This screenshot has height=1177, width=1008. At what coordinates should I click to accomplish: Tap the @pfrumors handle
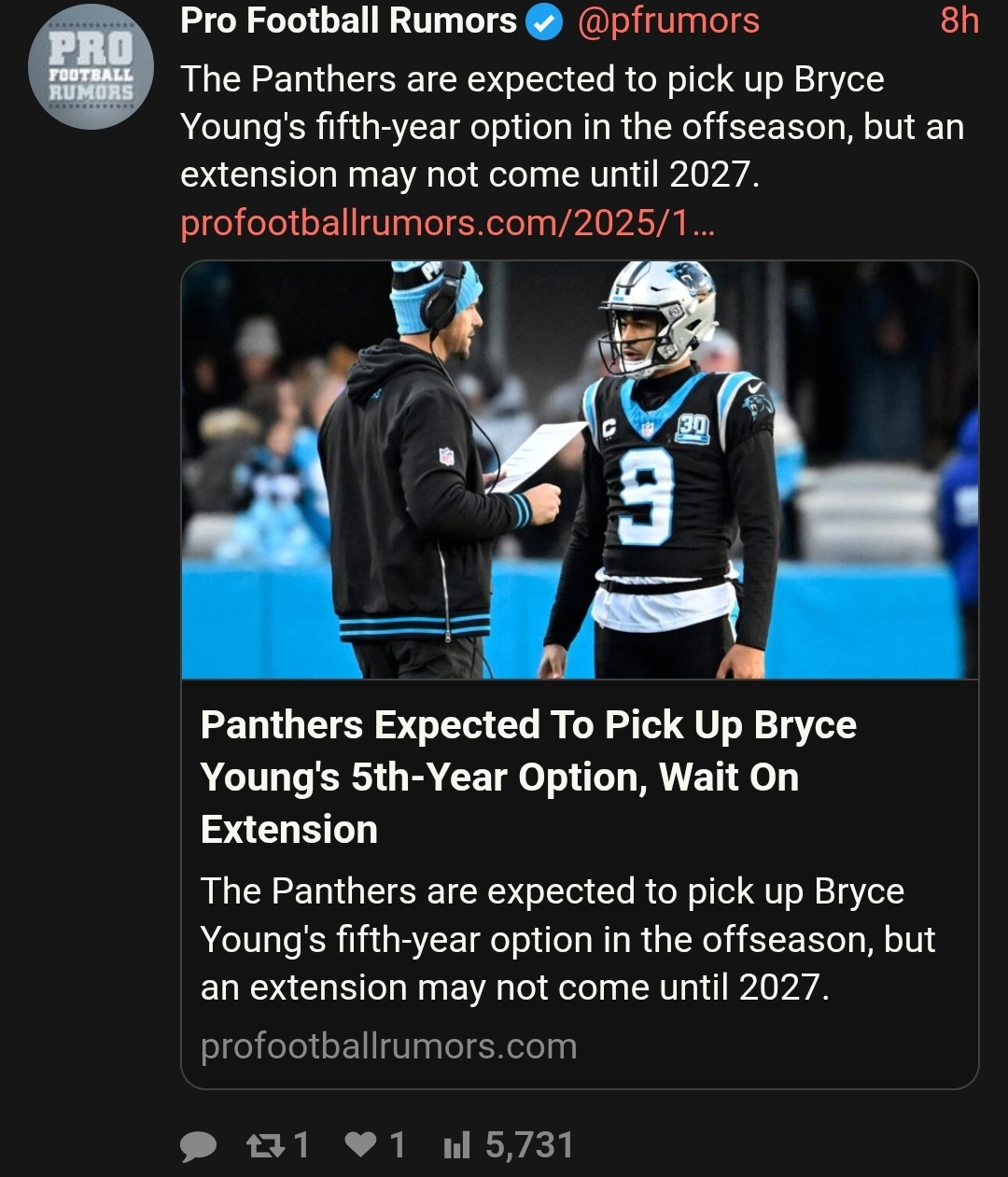pos(668,21)
